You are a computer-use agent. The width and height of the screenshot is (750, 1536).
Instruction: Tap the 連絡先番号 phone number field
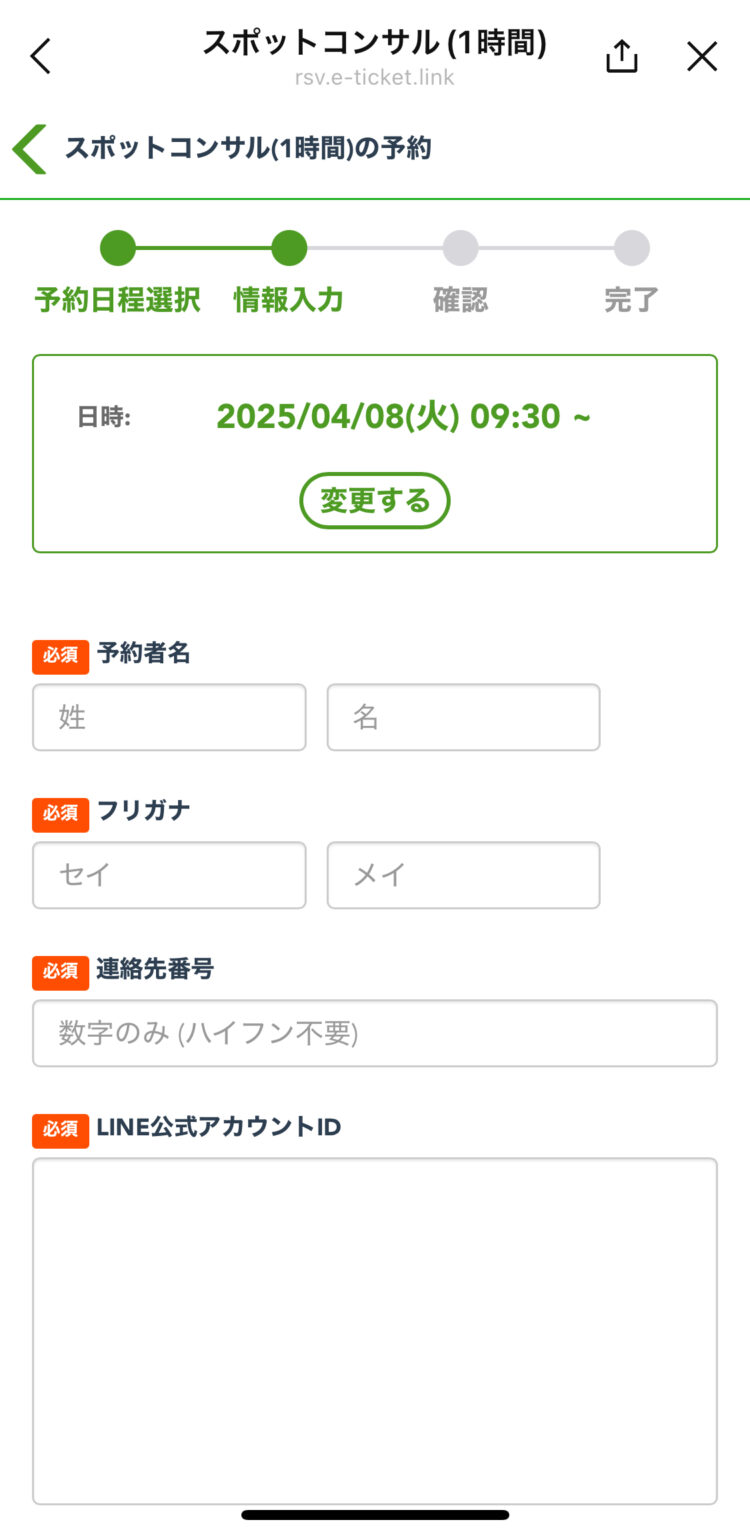click(x=375, y=1033)
